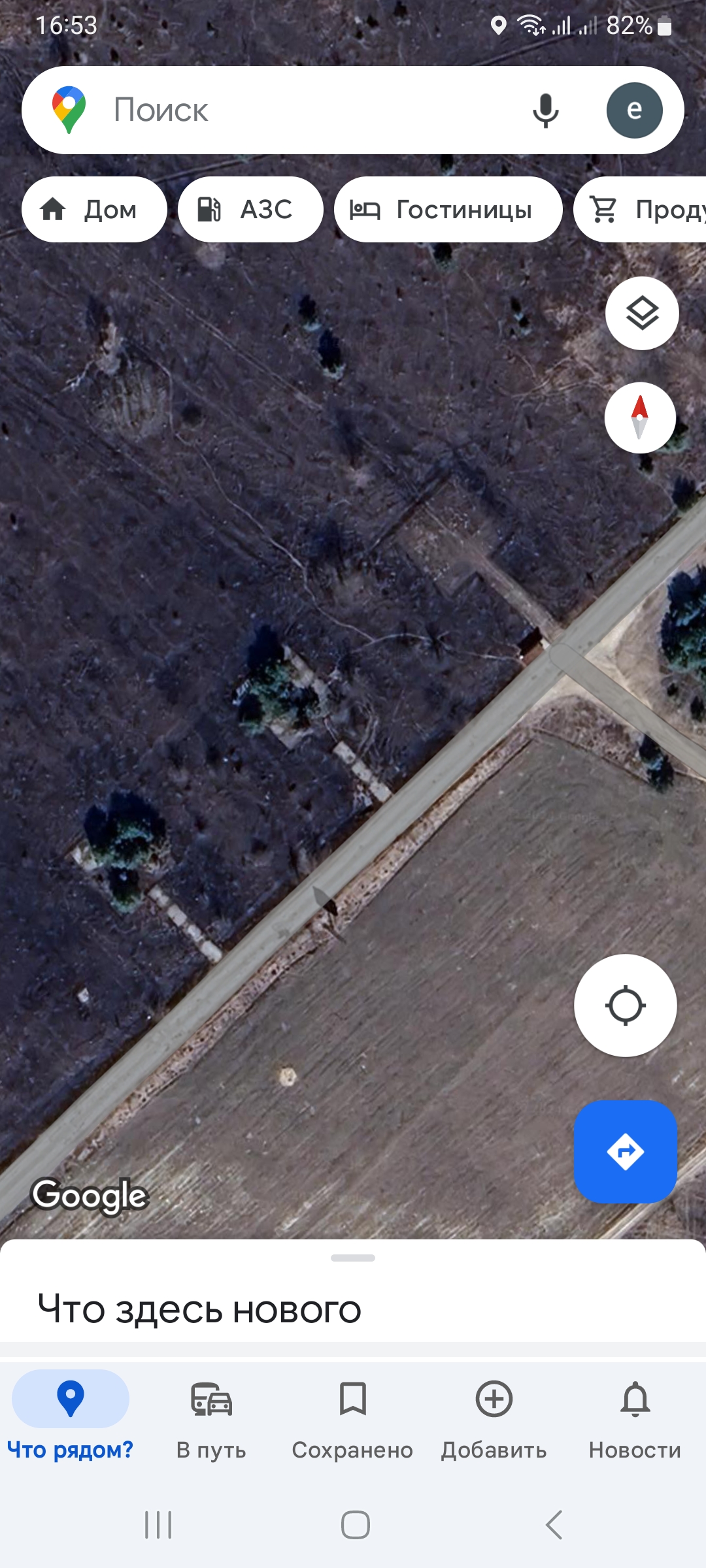Select the Дом chip
The image size is (706, 1568).
pos(94,210)
